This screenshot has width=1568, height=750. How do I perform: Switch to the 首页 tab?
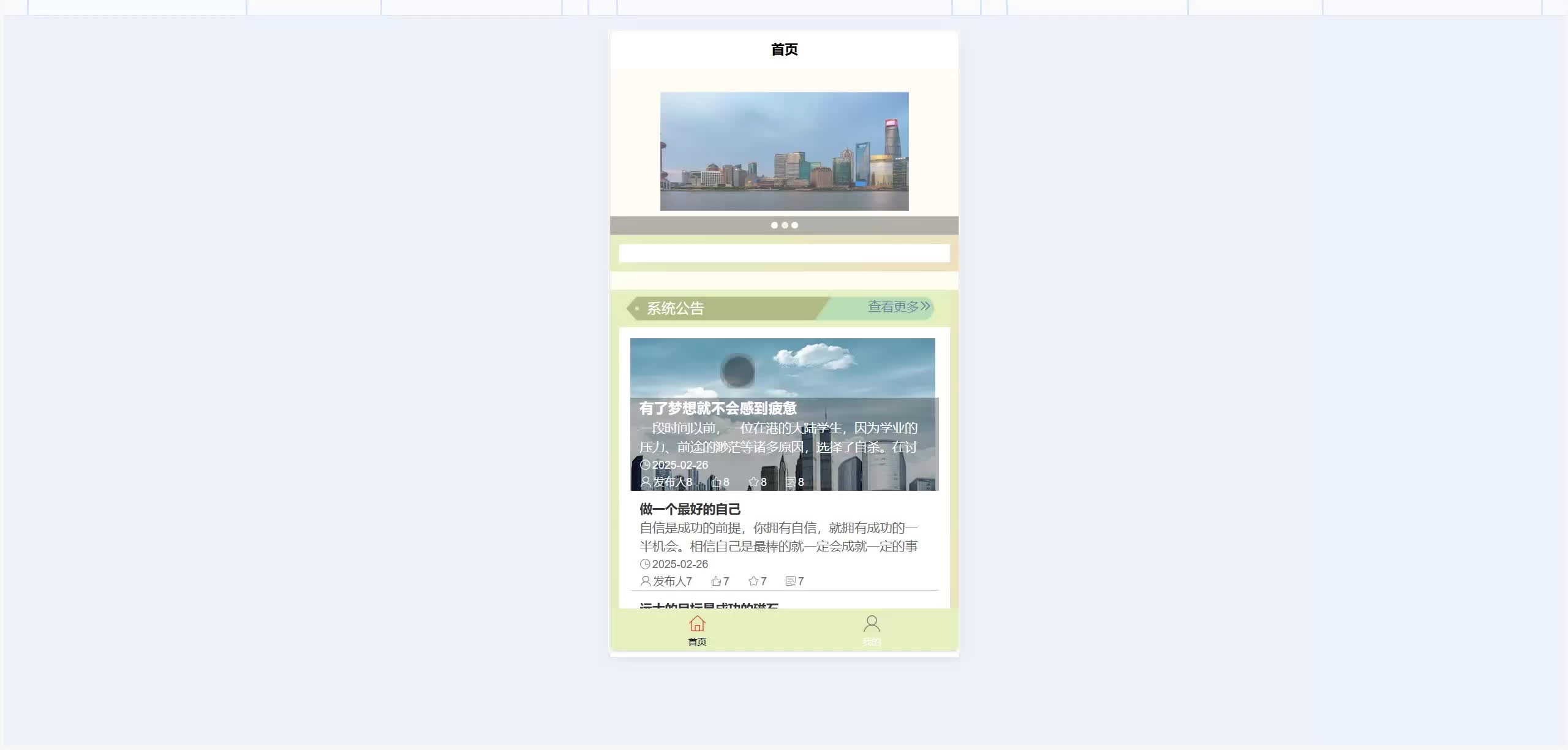(x=697, y=631)
